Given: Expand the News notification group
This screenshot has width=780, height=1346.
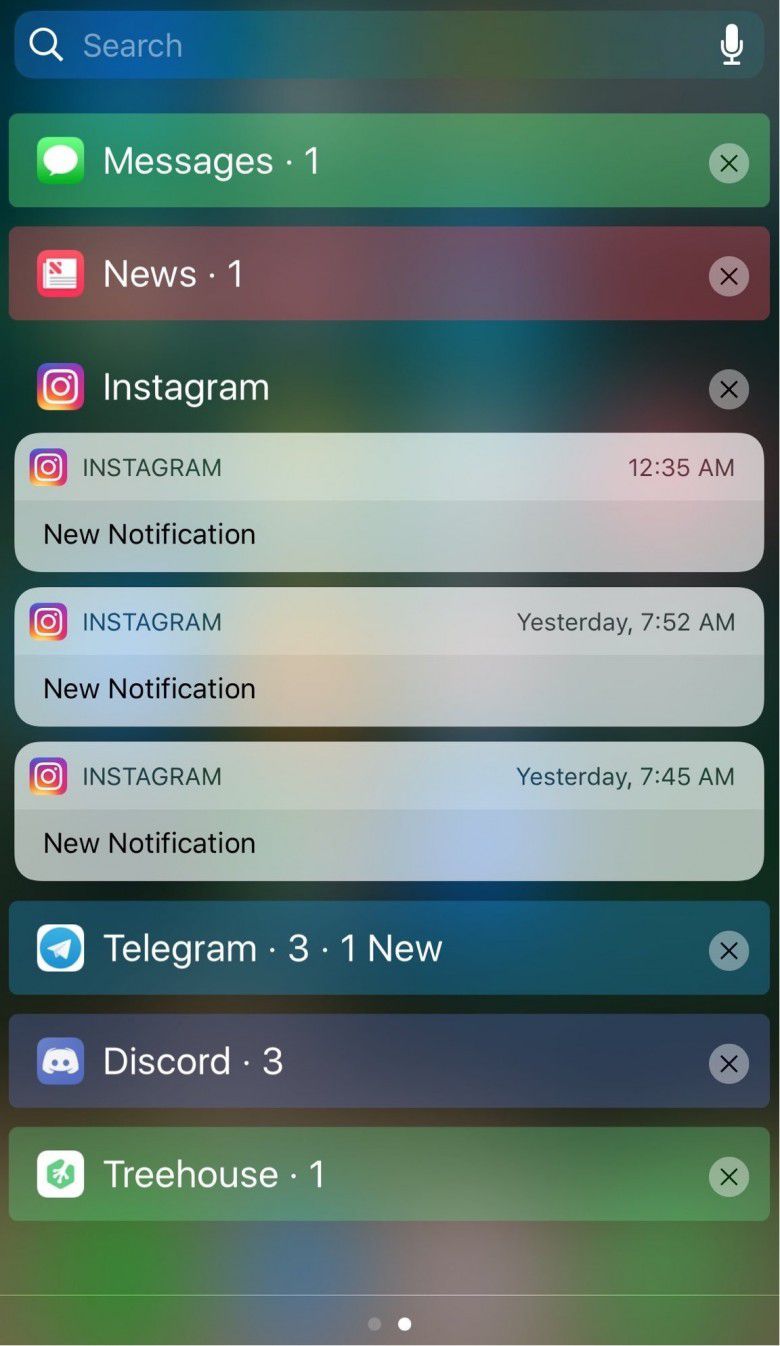Looking at the screenshot, I should coord(350,274).
